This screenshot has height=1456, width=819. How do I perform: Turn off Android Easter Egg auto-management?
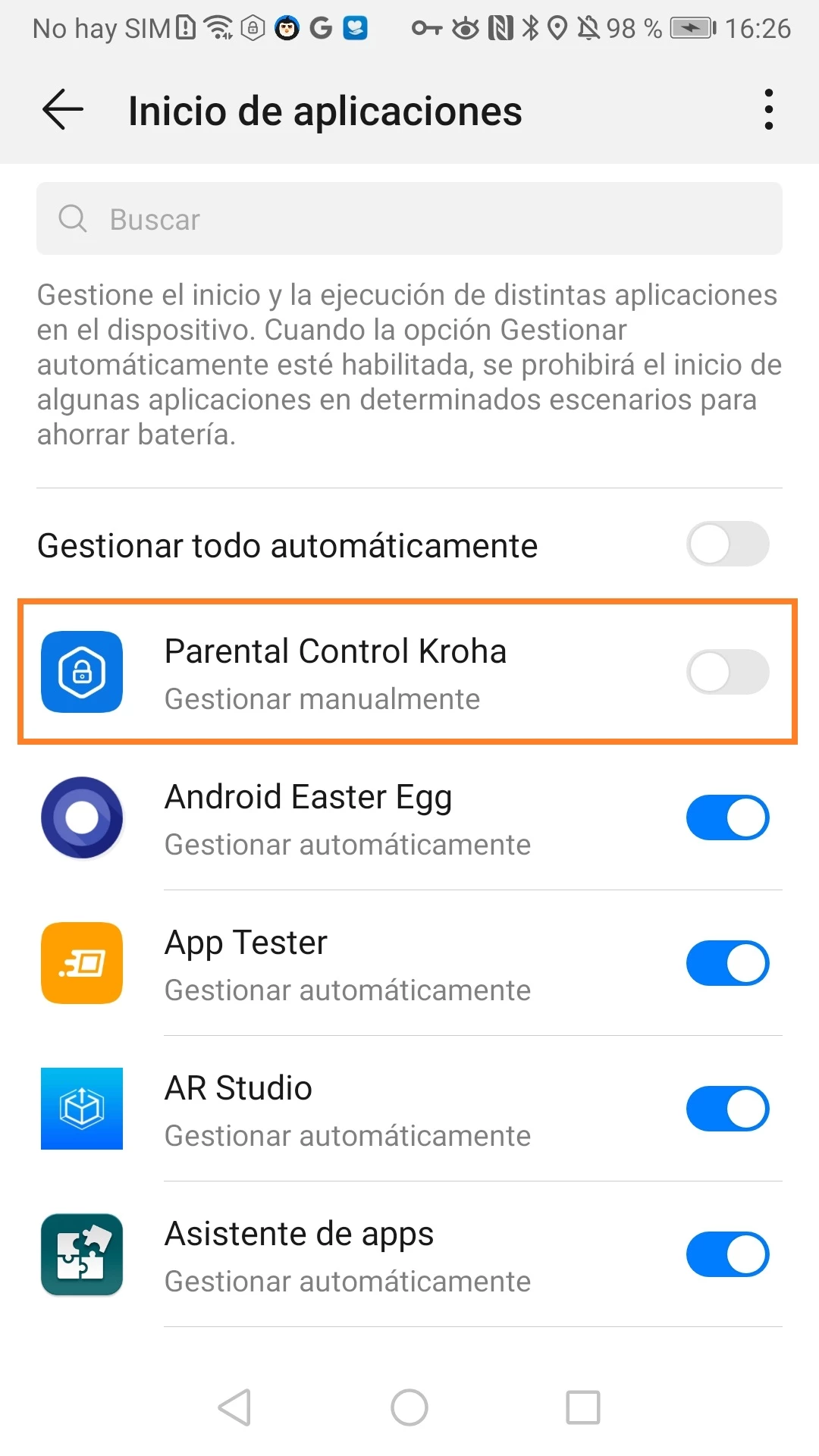(727, 817)
